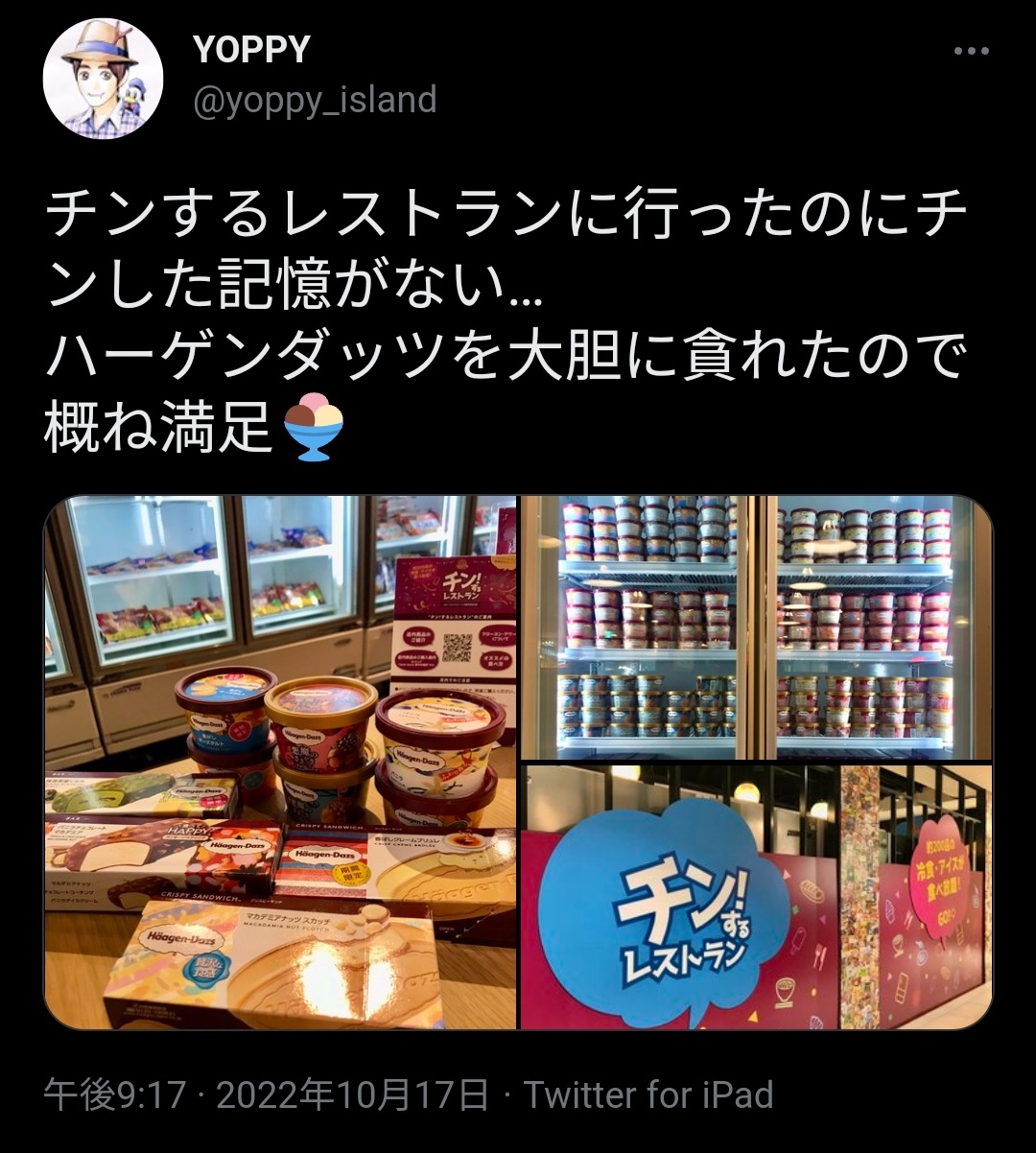The height and width of the screenshot is (1153, 1036).
Task: Open the tweet's three-dot overflow menu
Action: coord(973,53)
